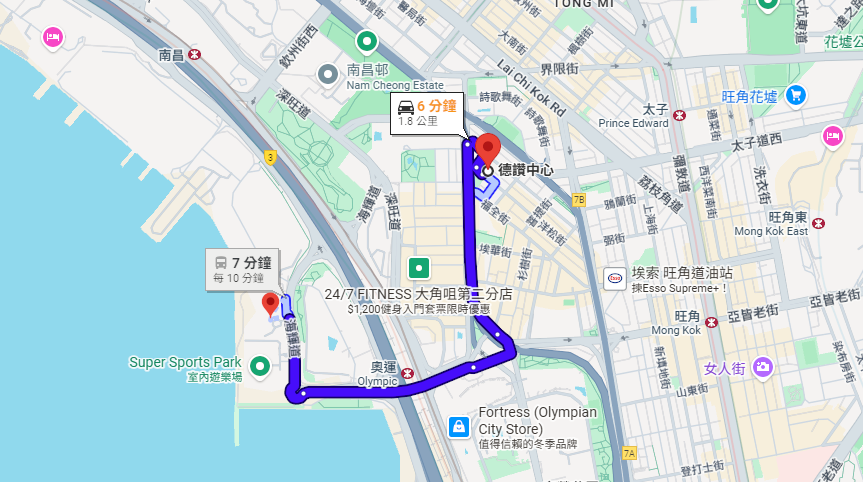Open 南昌邨 Nam Cheong Estate marker

pos(327,75)
